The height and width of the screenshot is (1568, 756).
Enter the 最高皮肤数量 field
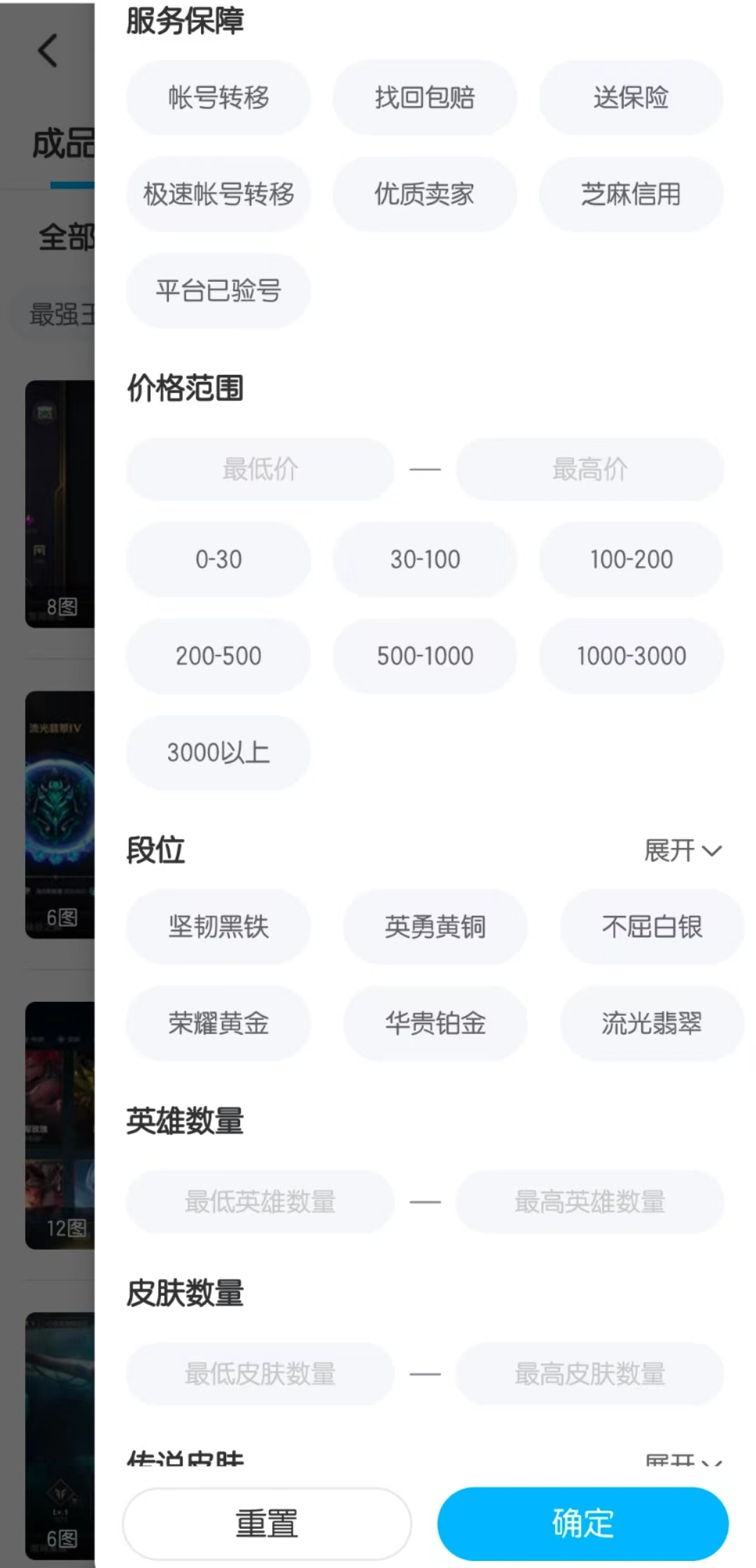pos(589,1373)
